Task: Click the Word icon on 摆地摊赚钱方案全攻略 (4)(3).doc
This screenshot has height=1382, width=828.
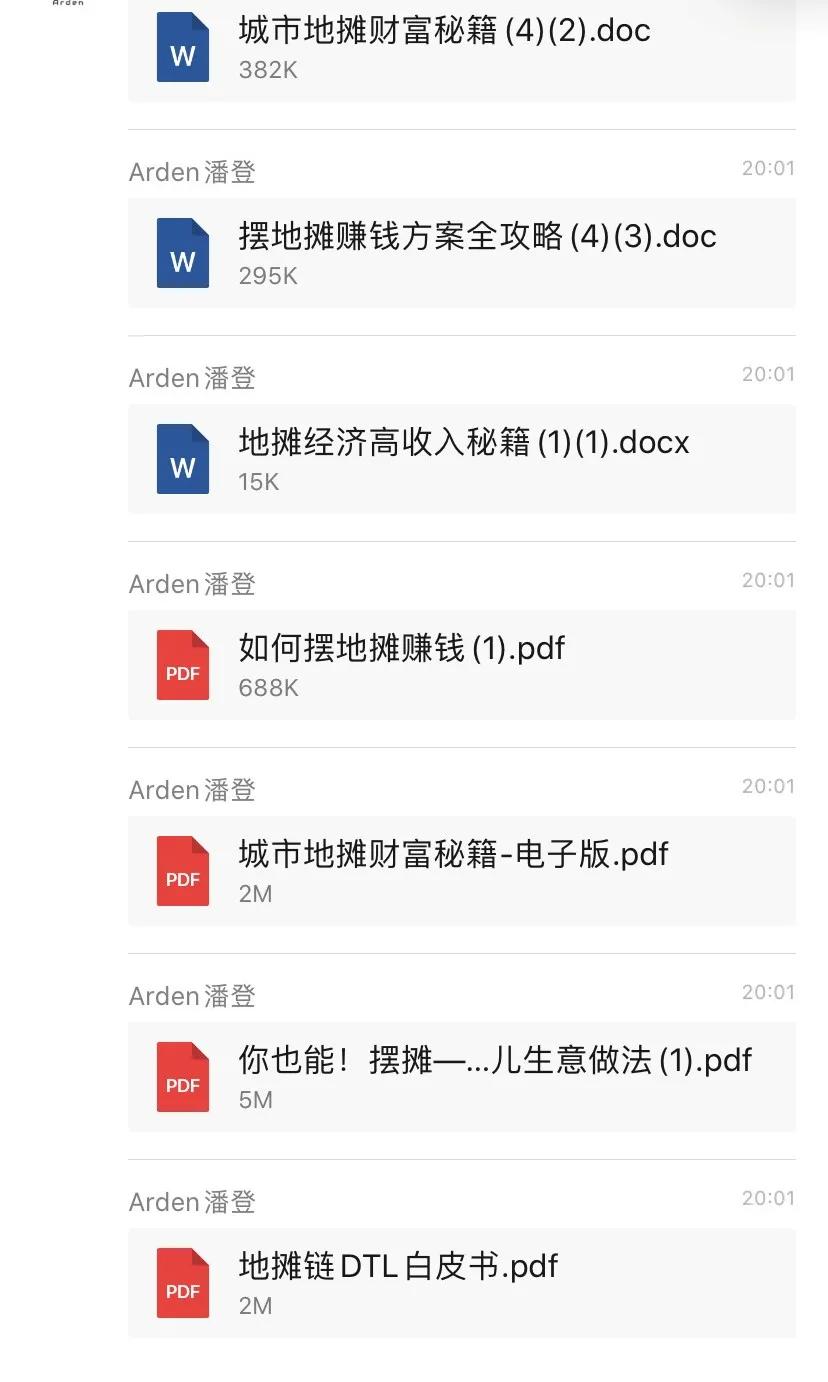Action: click(182, 252)
